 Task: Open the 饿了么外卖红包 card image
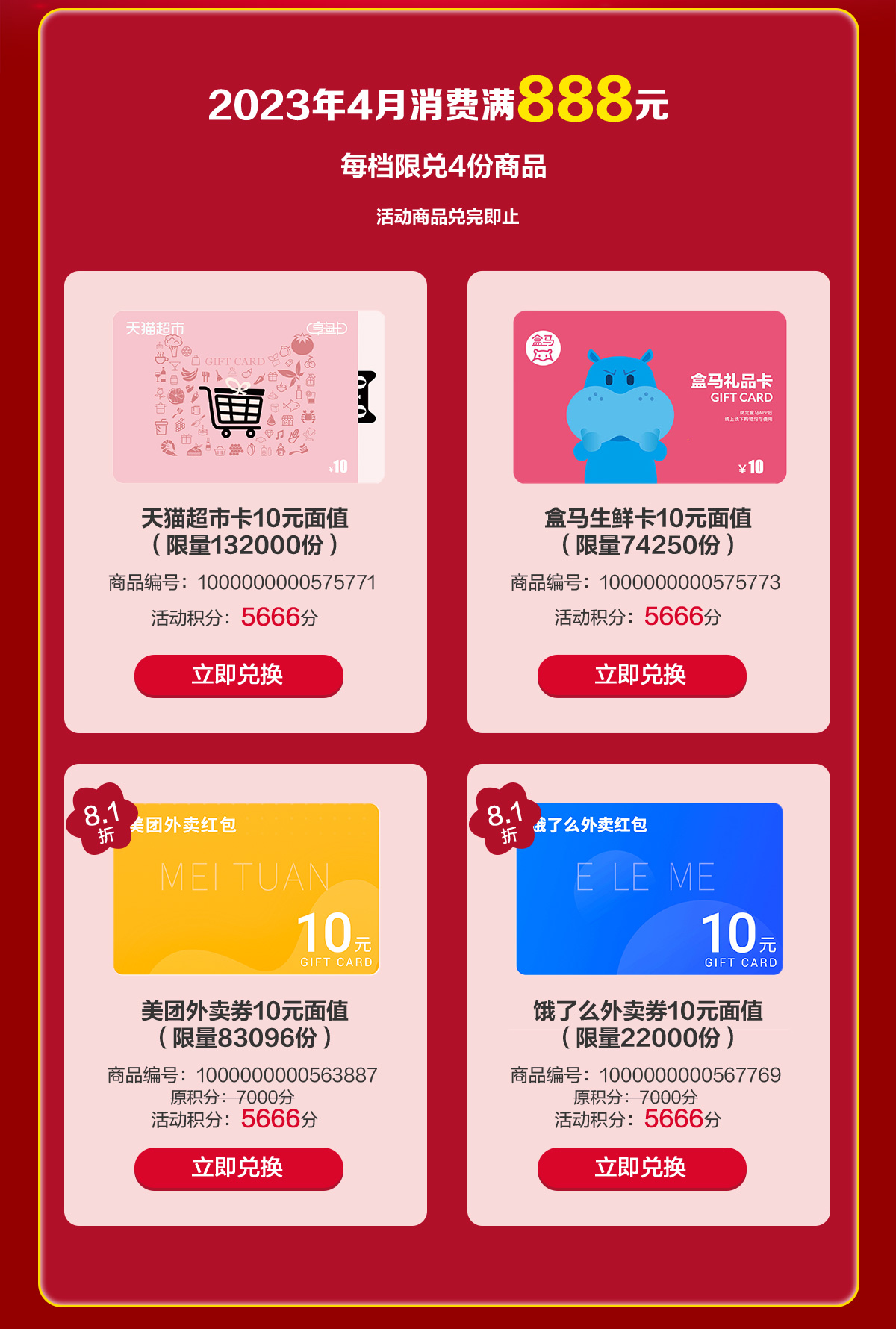pos(650,888)
